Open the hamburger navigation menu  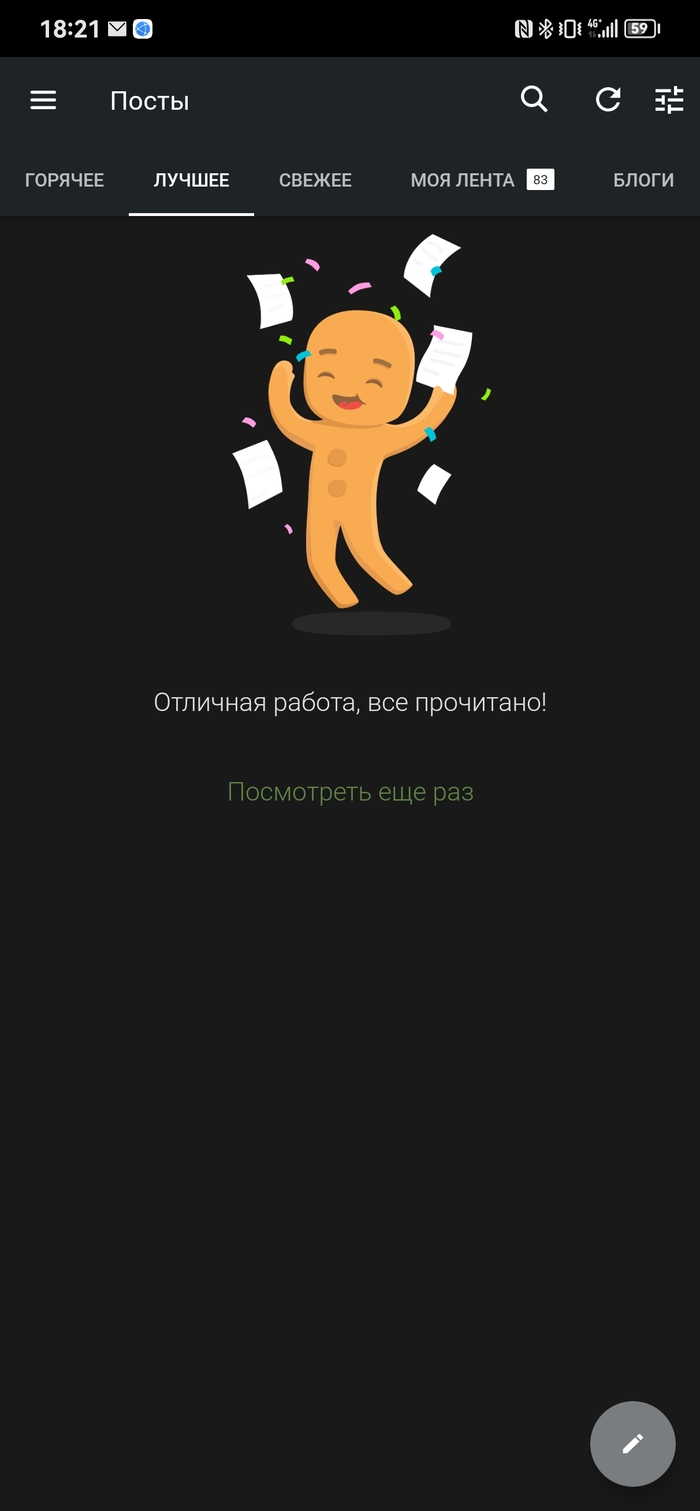(x=43, y=100)
